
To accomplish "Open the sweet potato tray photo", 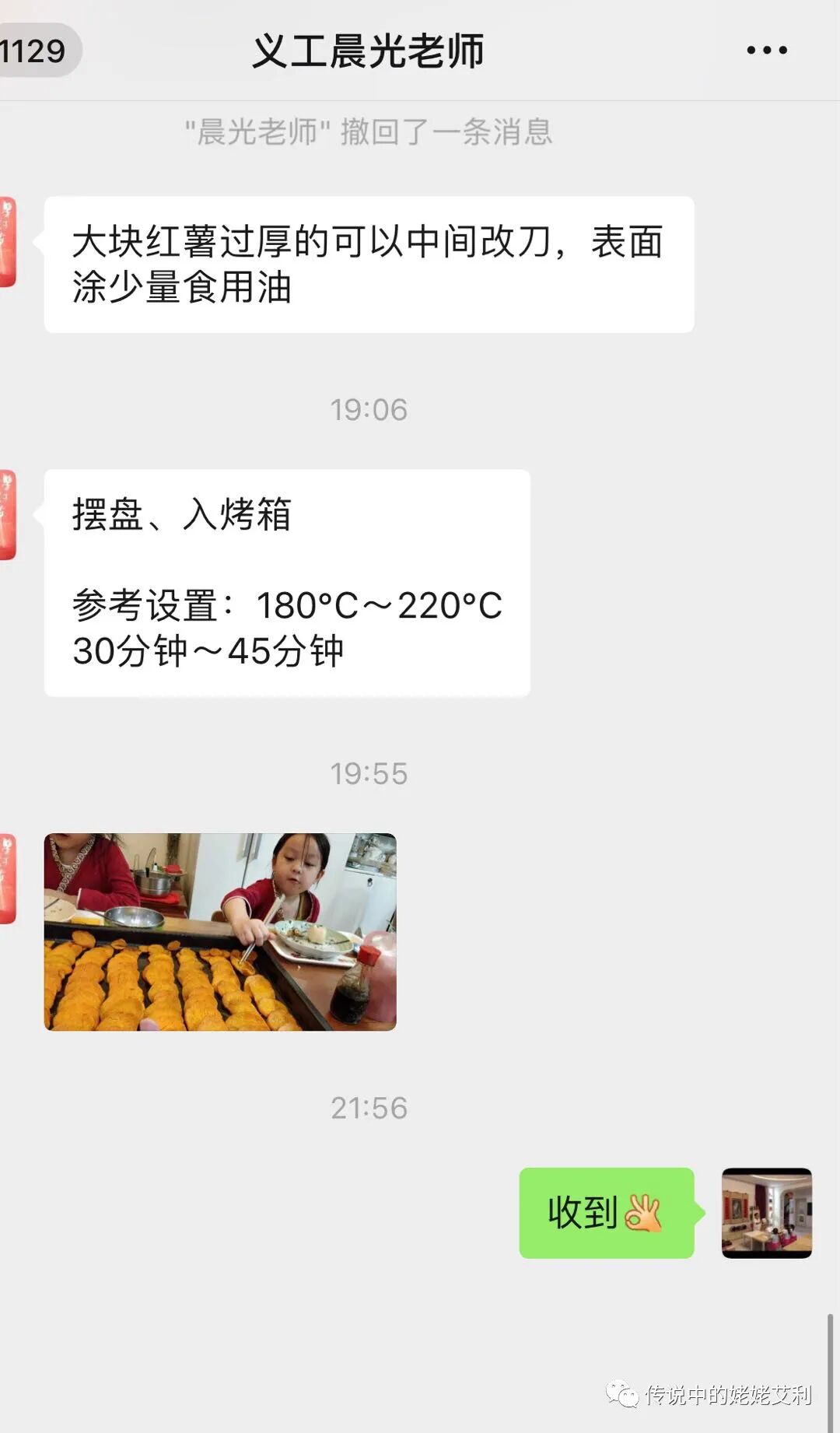I will 220,932.
